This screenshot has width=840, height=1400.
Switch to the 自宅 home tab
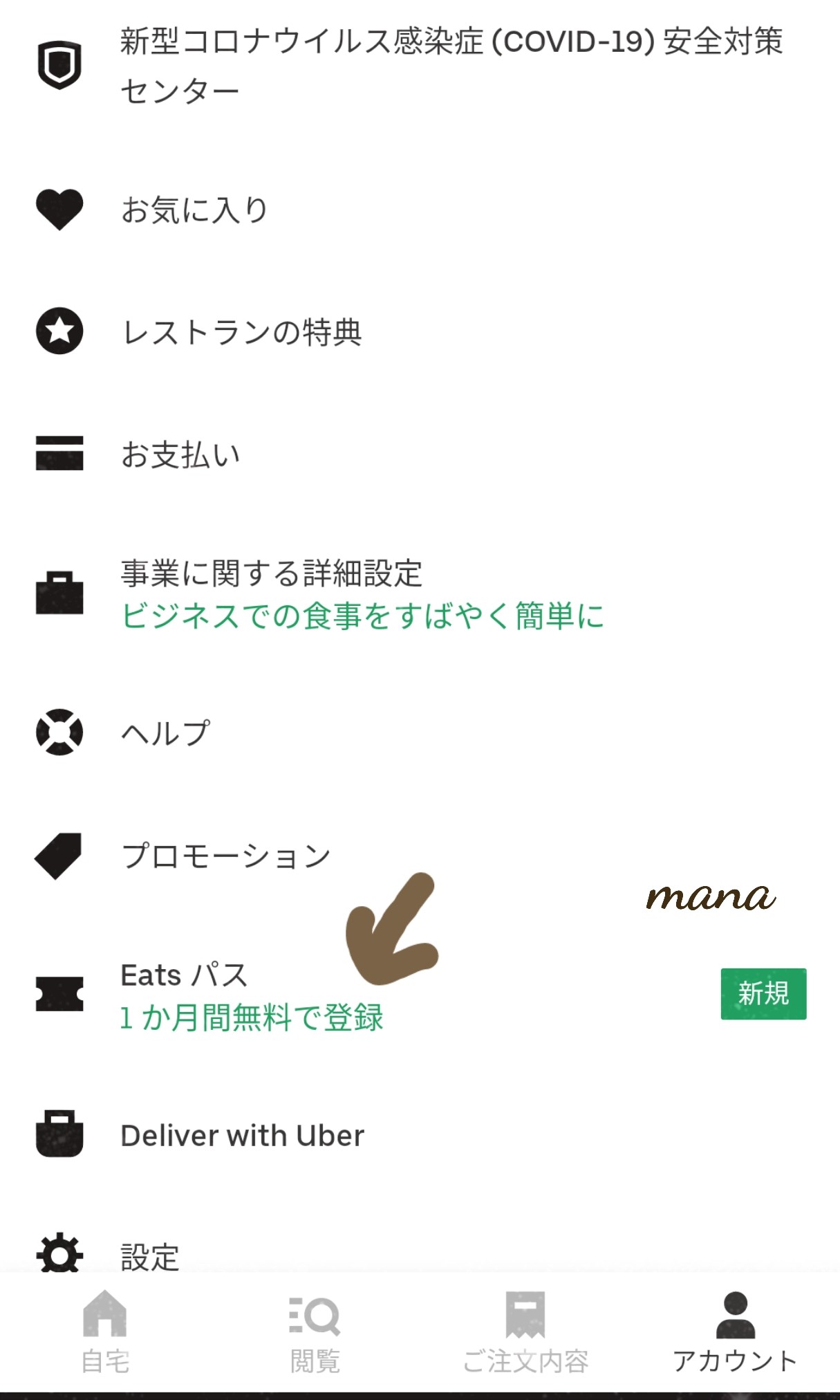coord(105,1332)
